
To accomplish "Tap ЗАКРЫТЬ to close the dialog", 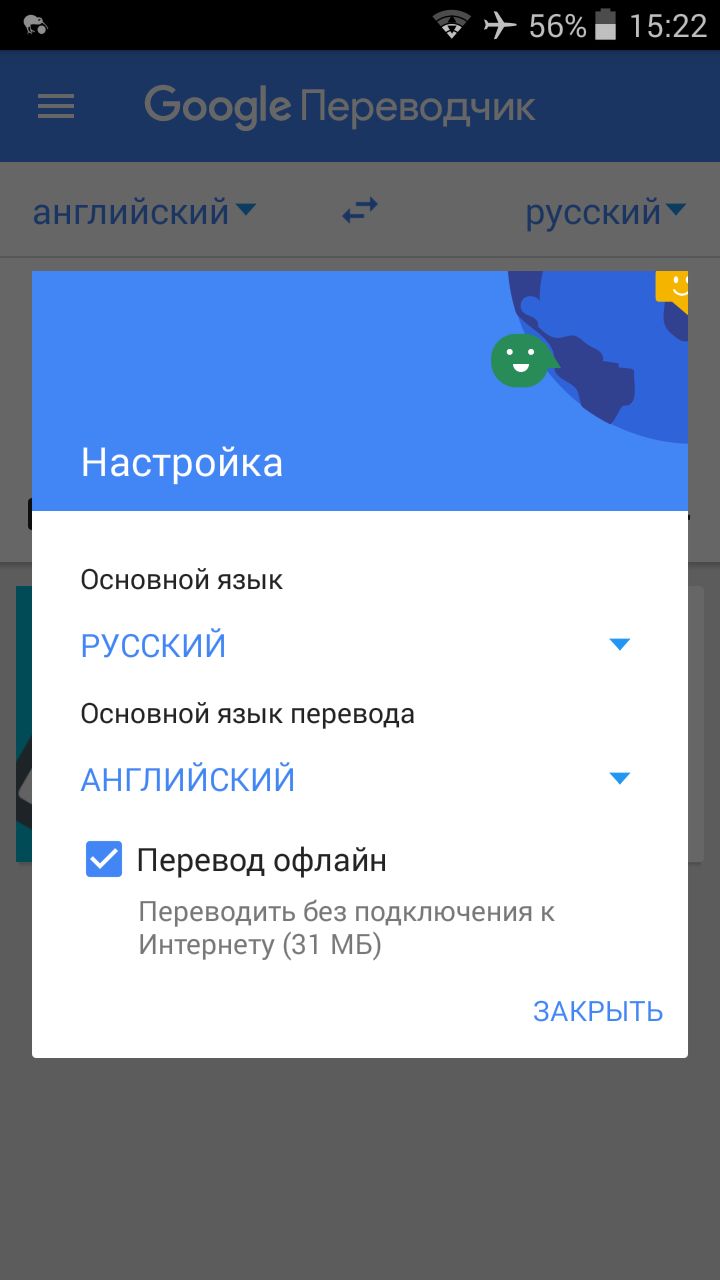I will pyautogui.click(x=598, y=1011).
